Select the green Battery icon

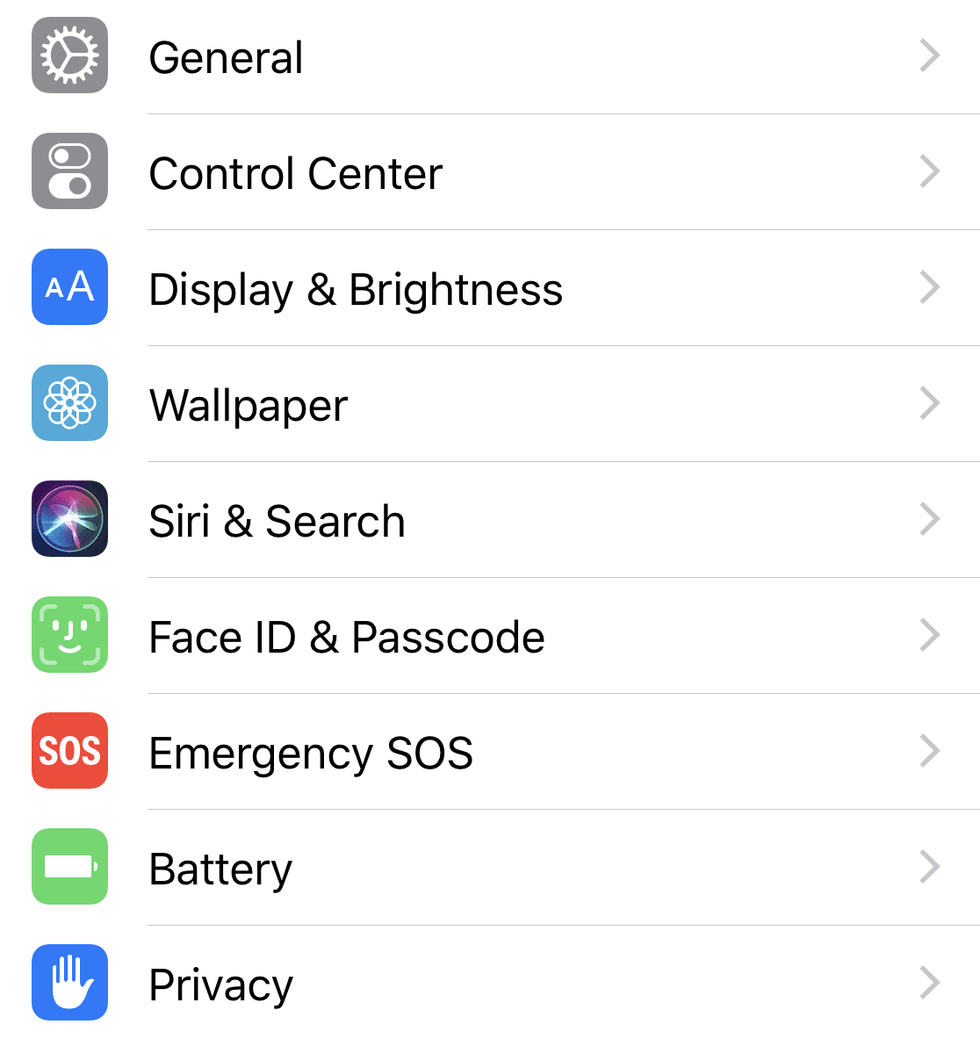[x=69, y=867]
